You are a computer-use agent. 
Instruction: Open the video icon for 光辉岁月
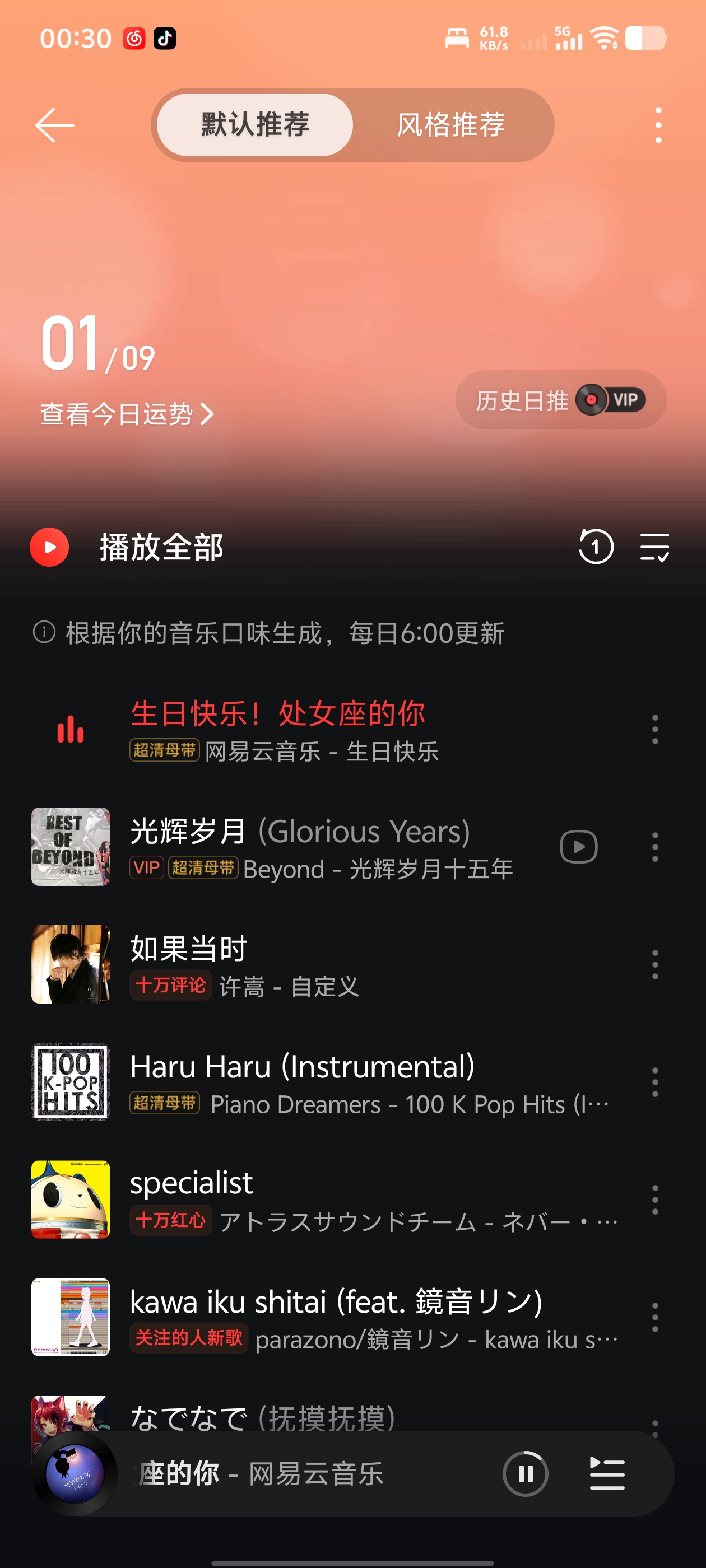click(578, 847)
